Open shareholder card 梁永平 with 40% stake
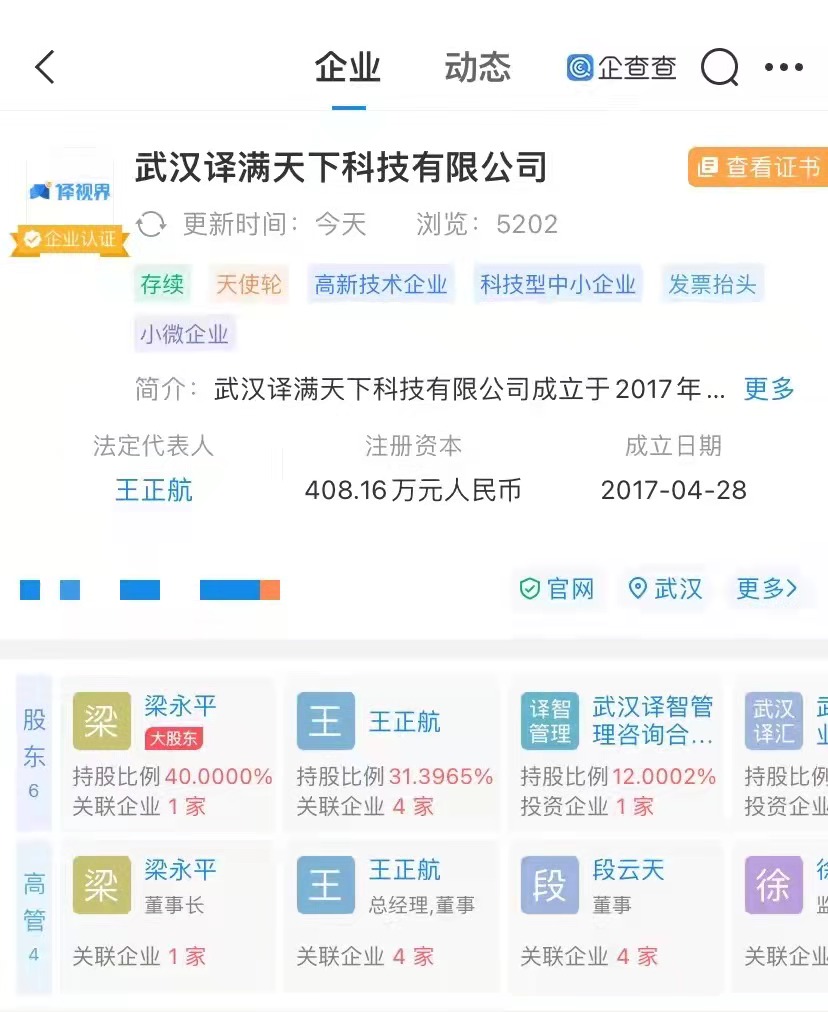Image resolution: width=828 pixels, height=1012 pixels. 168,754
